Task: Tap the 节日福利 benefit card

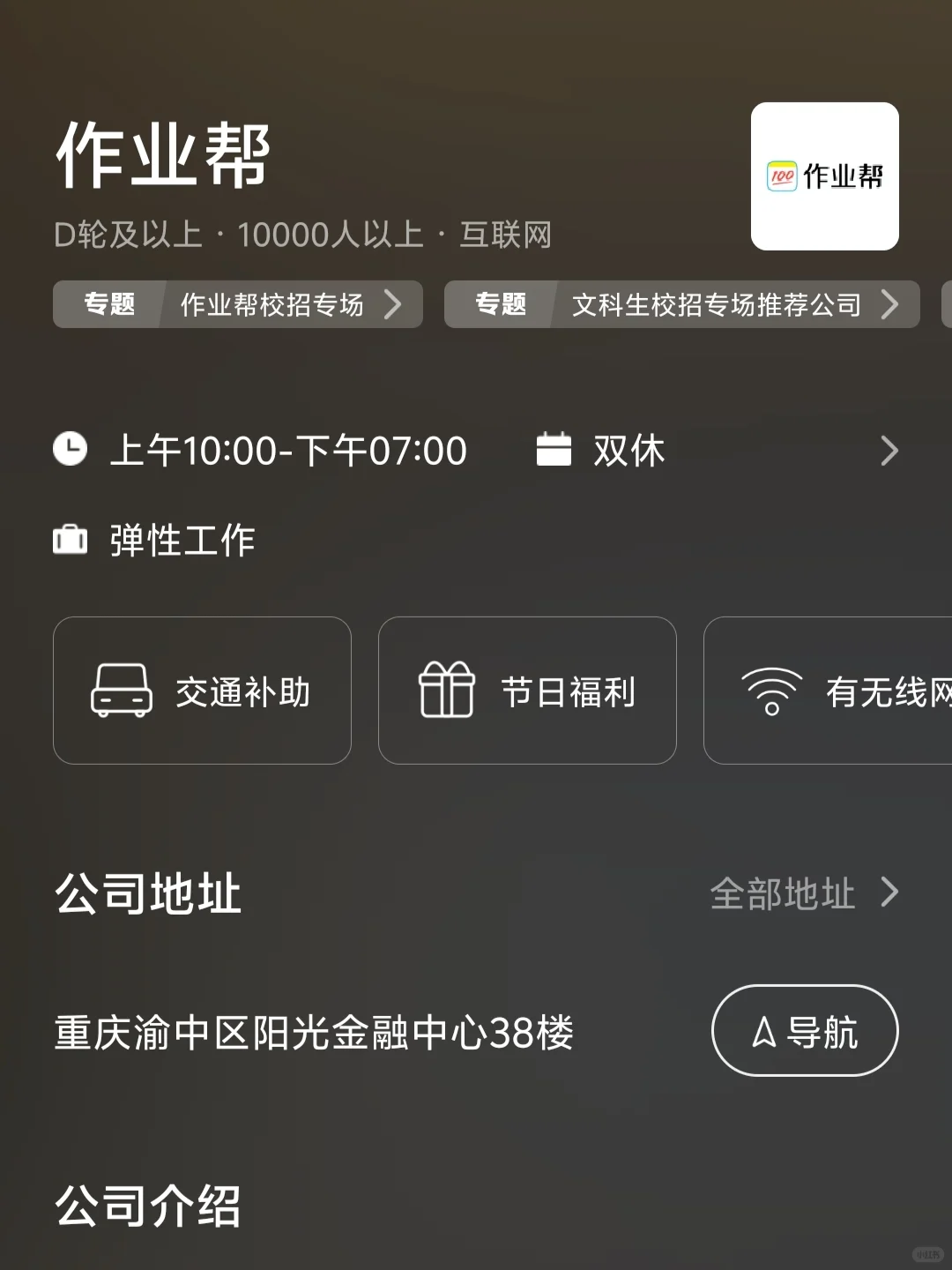Action: pos(527,691)
